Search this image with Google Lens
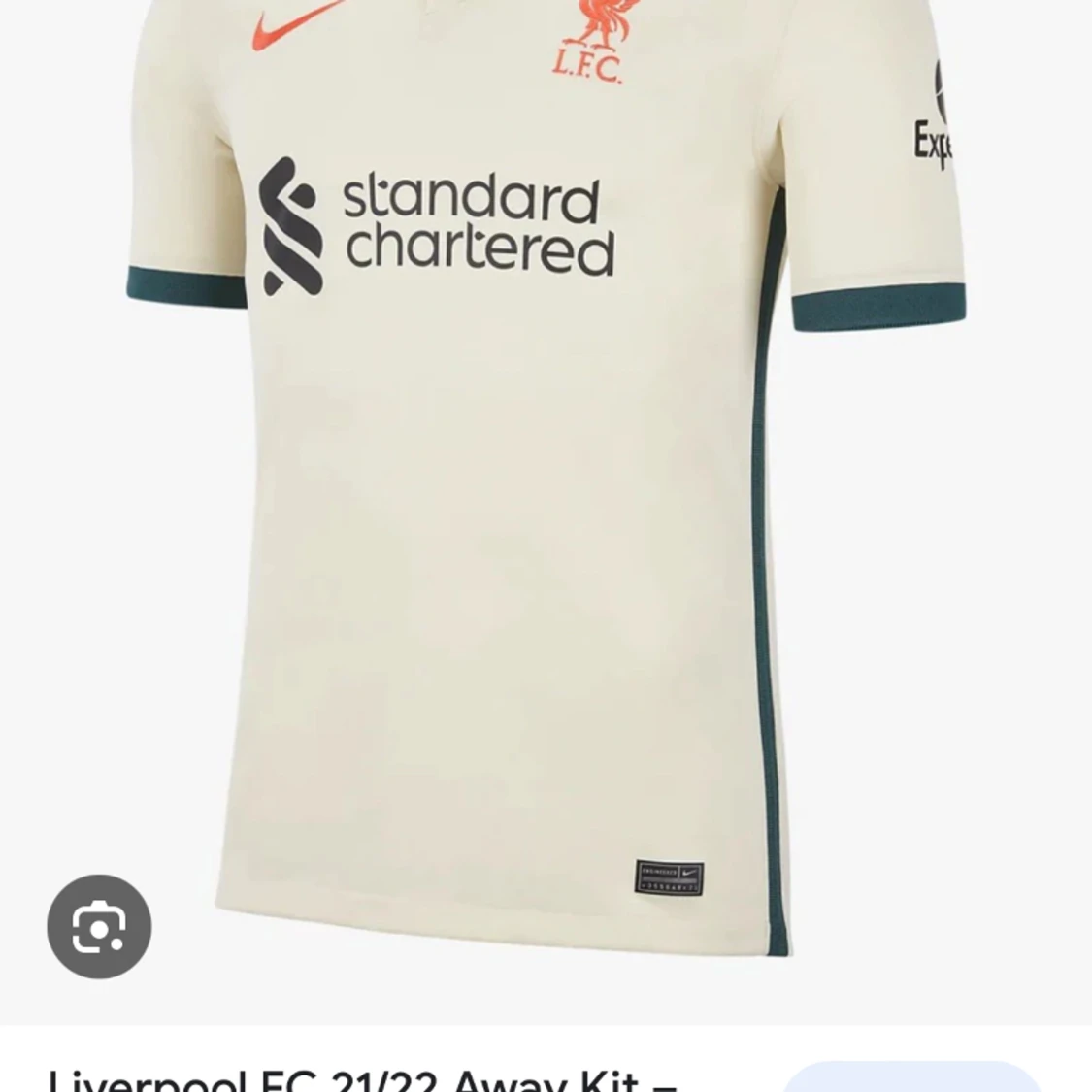 click(99, 927)
